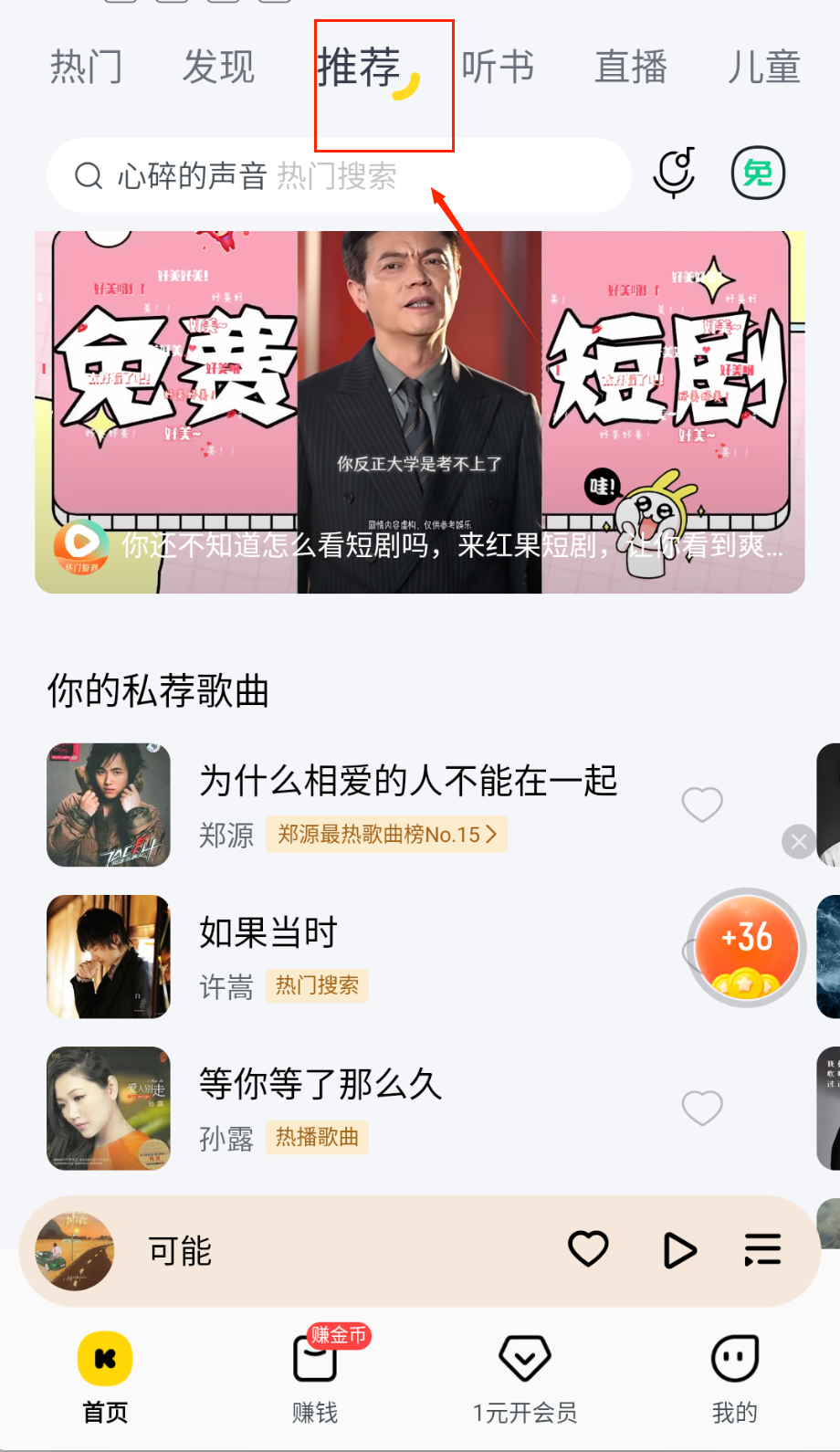Tap the green 免 icon
Image resolution: width=840 pixels, height=1452 pixels.
pos(758,173)
